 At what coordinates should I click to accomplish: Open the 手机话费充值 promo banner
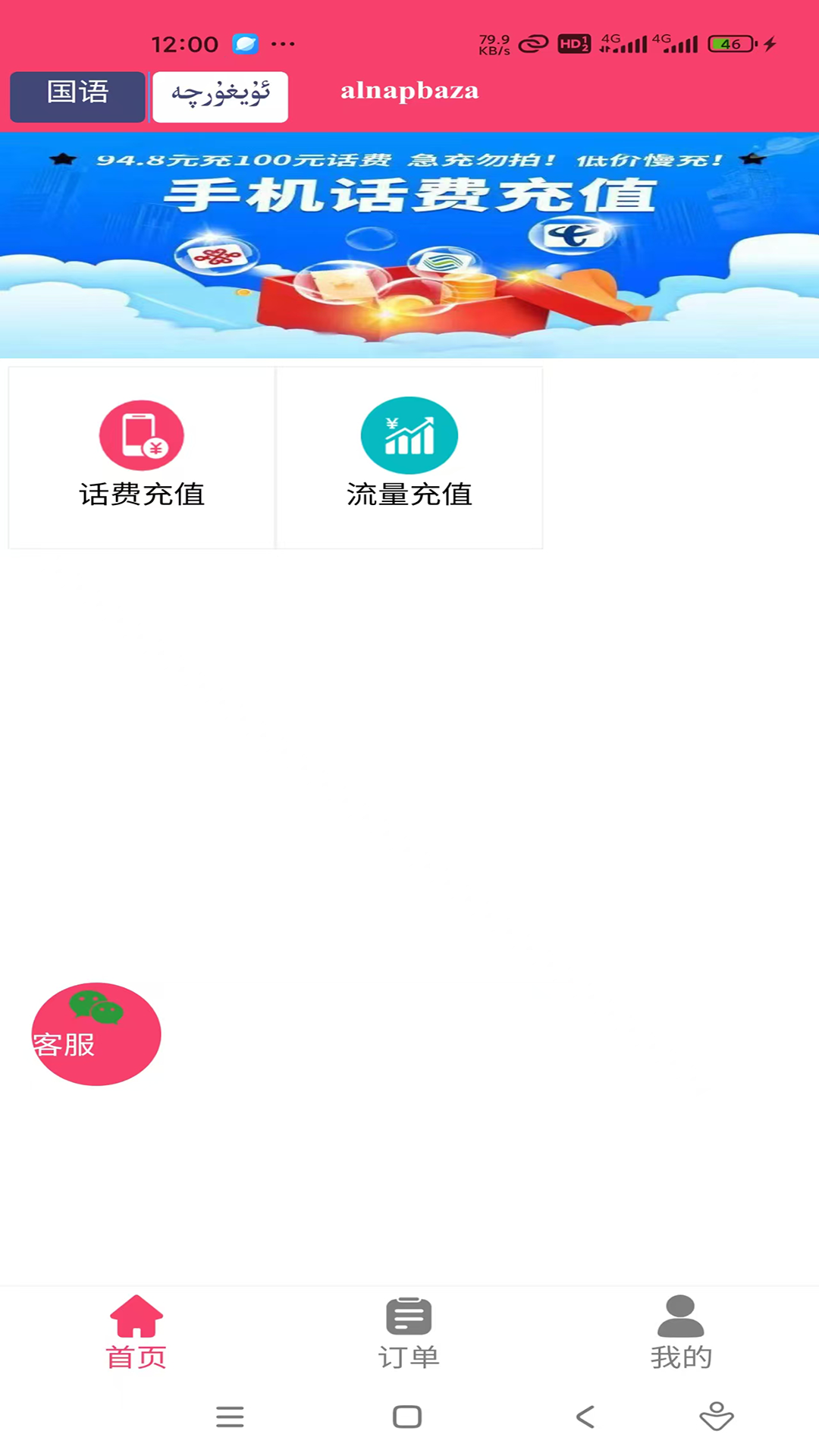409,244
